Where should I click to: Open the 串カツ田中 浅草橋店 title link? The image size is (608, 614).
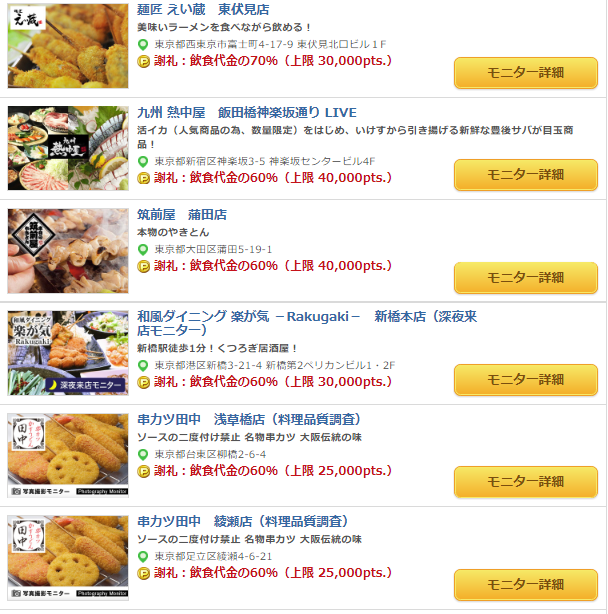[249, 419]
